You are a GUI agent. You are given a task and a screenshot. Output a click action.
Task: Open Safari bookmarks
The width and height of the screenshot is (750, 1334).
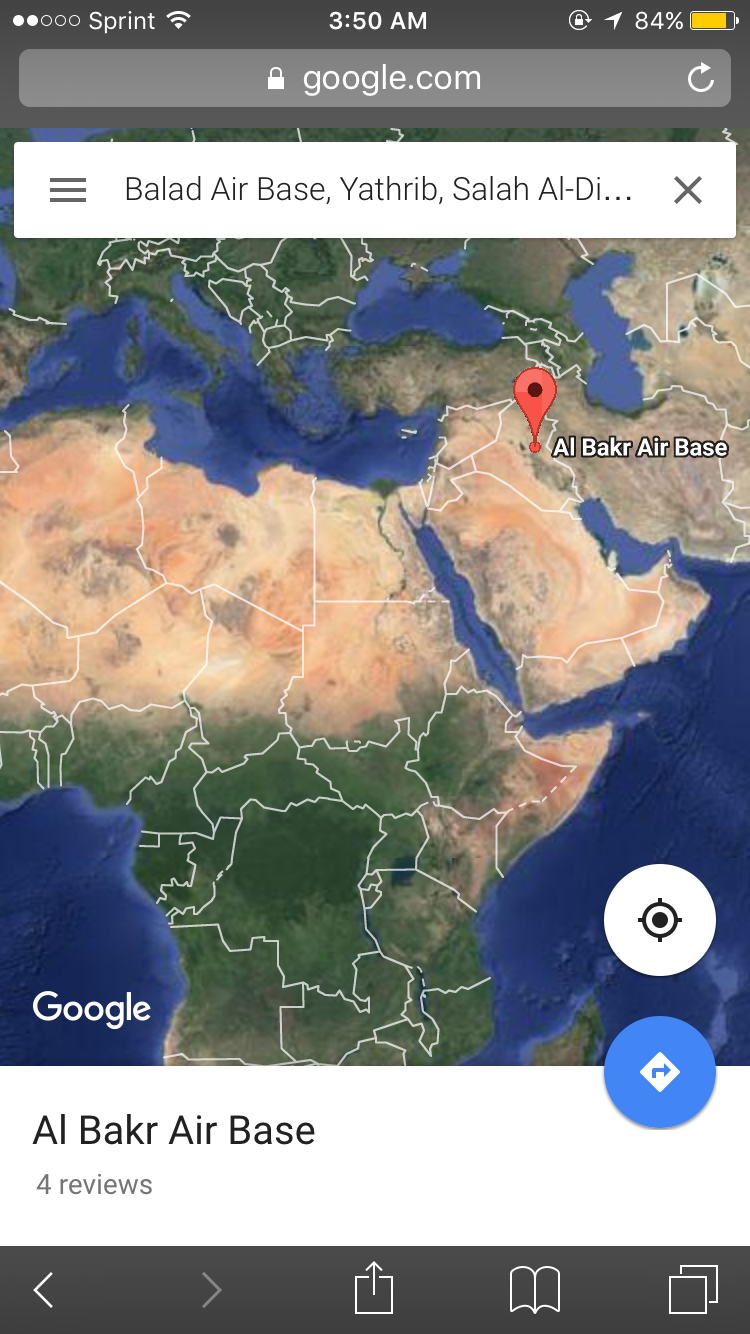click(x=535, y=1290)
